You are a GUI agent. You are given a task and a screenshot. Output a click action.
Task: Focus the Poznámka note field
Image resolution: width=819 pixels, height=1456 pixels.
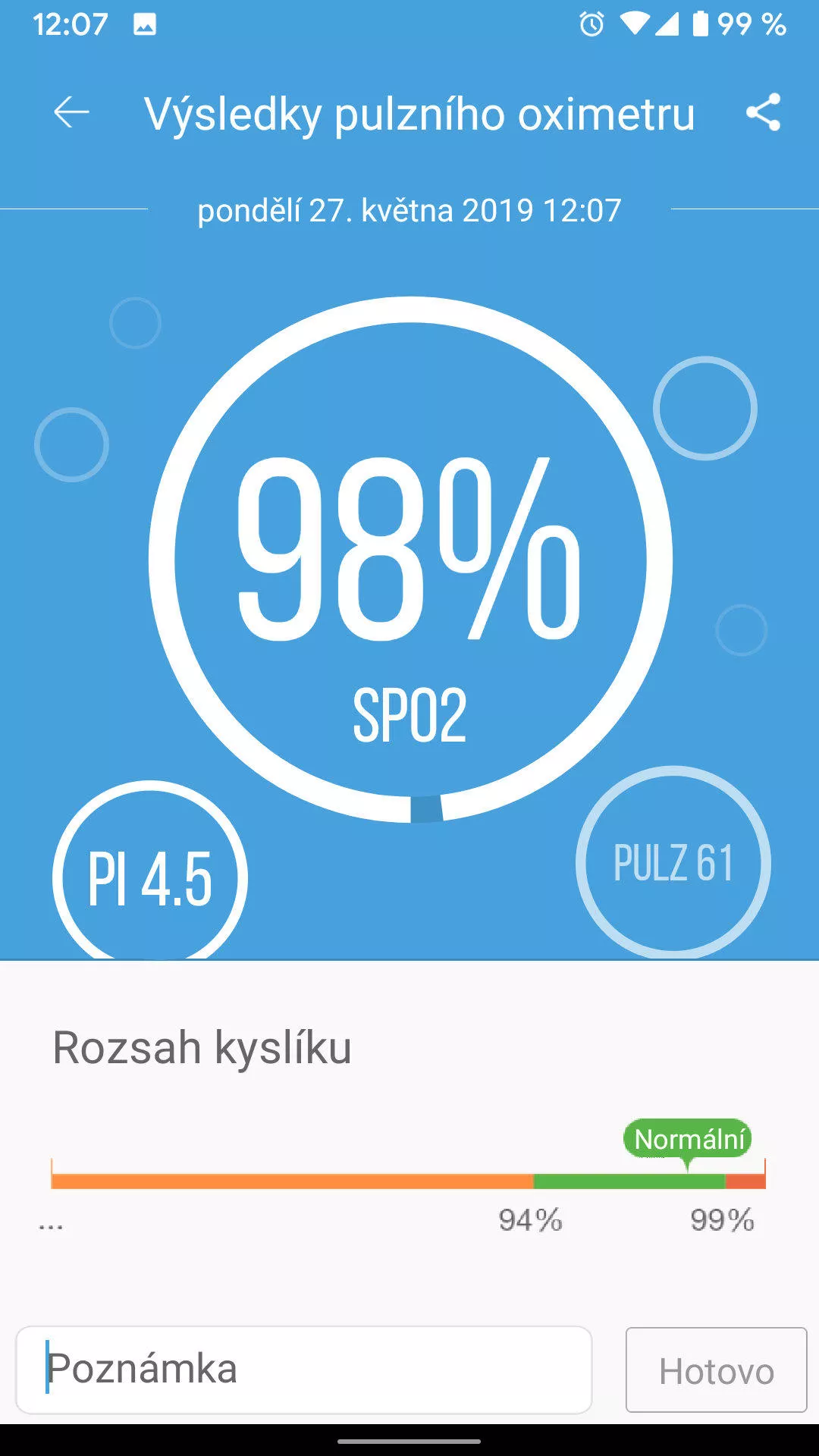click(303, 1370)
